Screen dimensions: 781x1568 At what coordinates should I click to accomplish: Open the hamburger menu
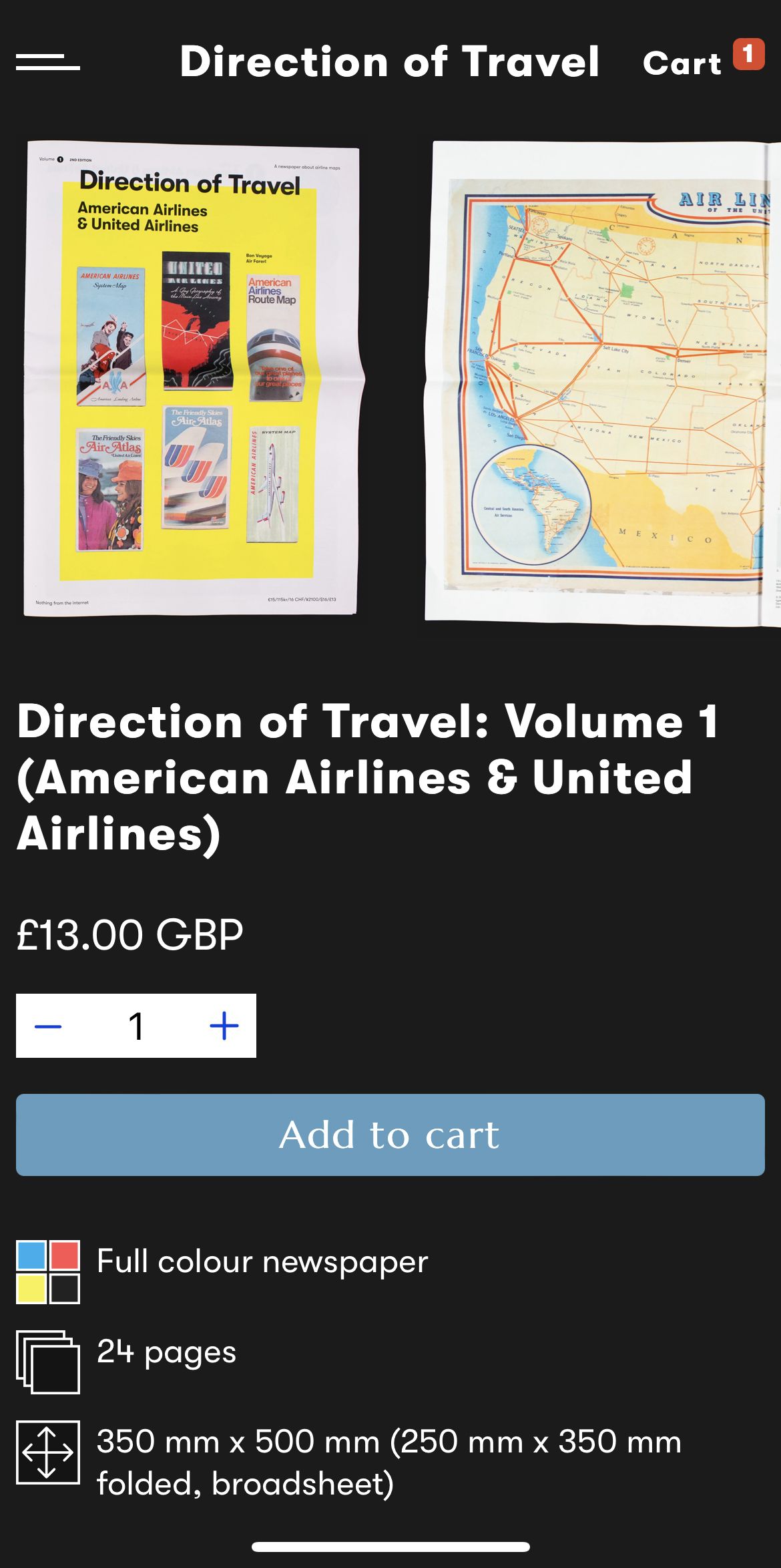coord(47,63)
